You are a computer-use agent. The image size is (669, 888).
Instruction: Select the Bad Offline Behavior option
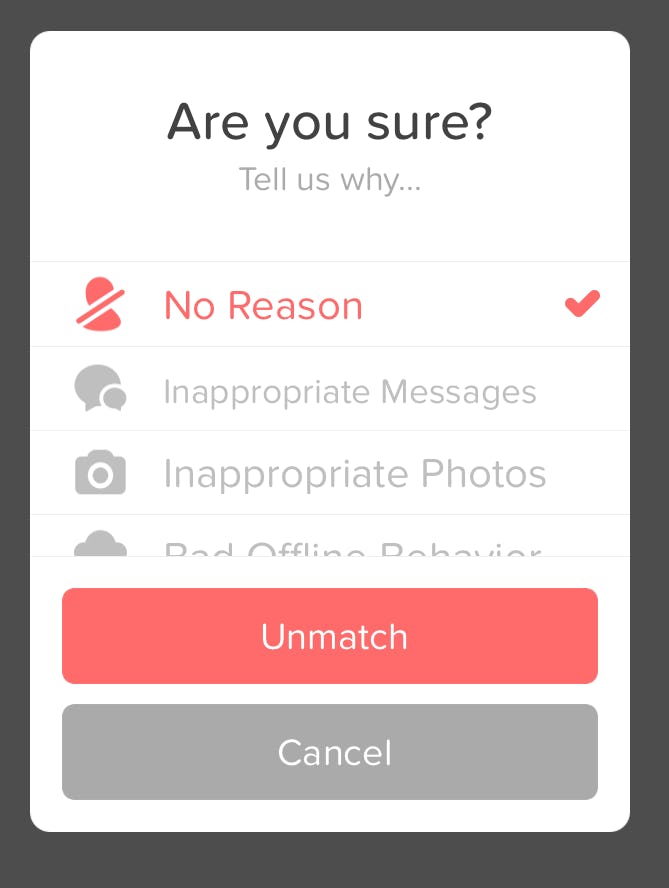(330, 545)
